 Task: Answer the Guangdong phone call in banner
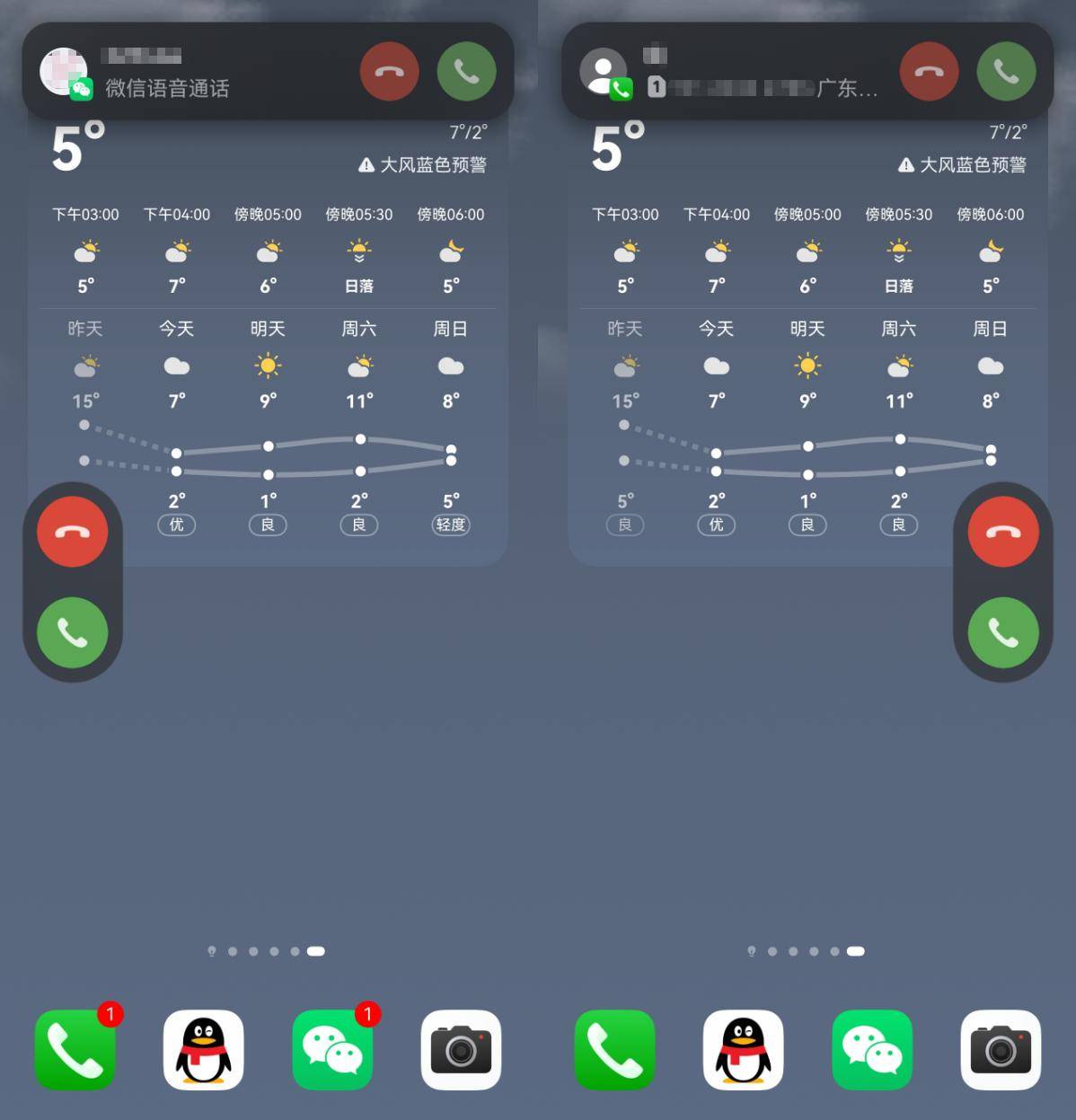pos(1006,72)
